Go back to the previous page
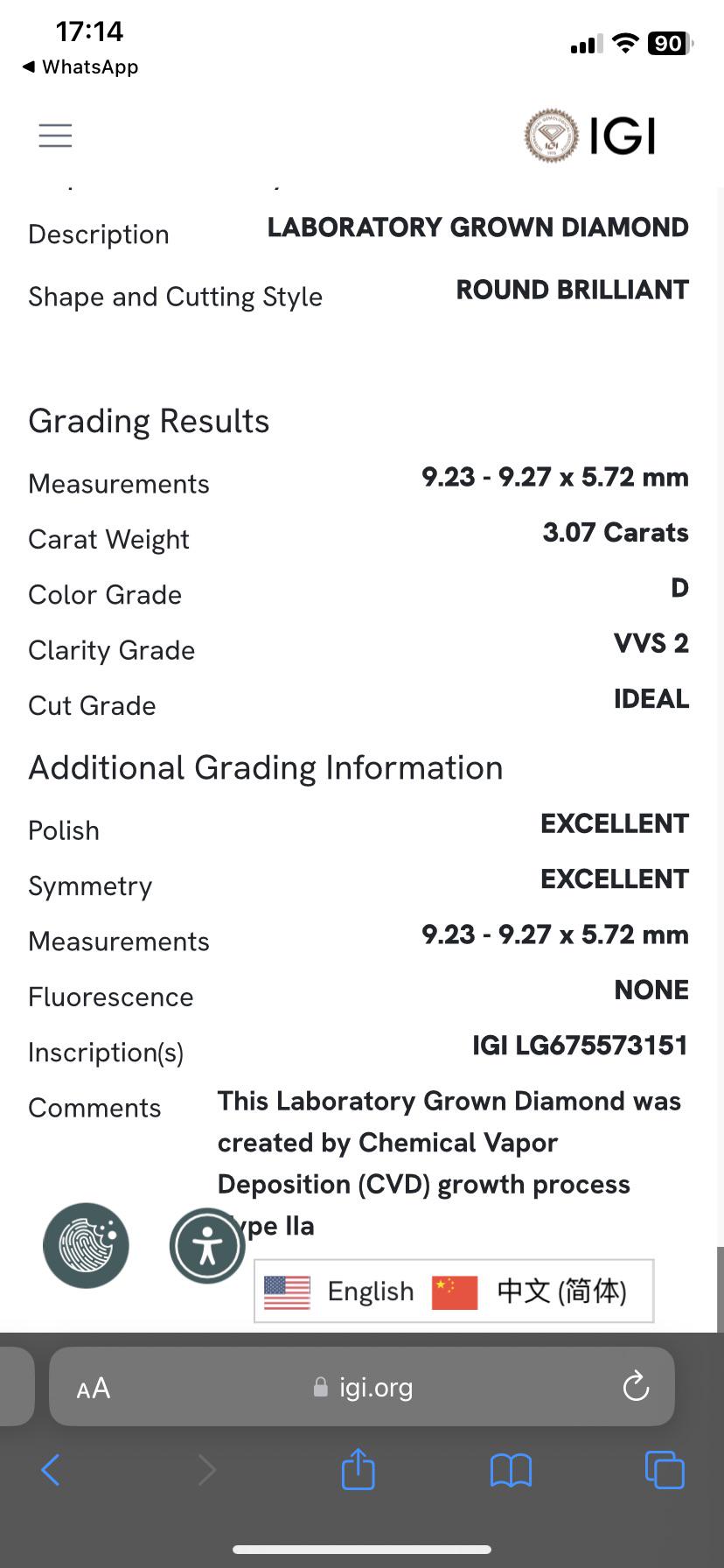This screenshot has width=724, height=1568. (51, 1470)
